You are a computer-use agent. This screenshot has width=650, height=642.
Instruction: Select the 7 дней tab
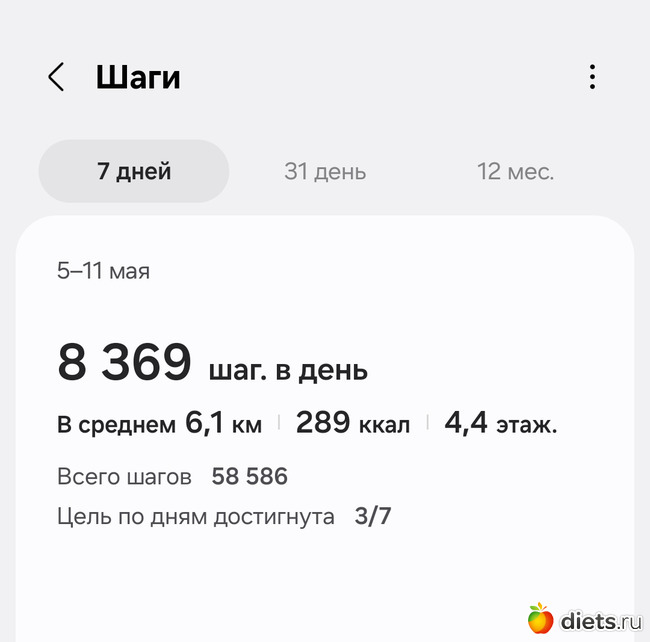pos(134,171)
